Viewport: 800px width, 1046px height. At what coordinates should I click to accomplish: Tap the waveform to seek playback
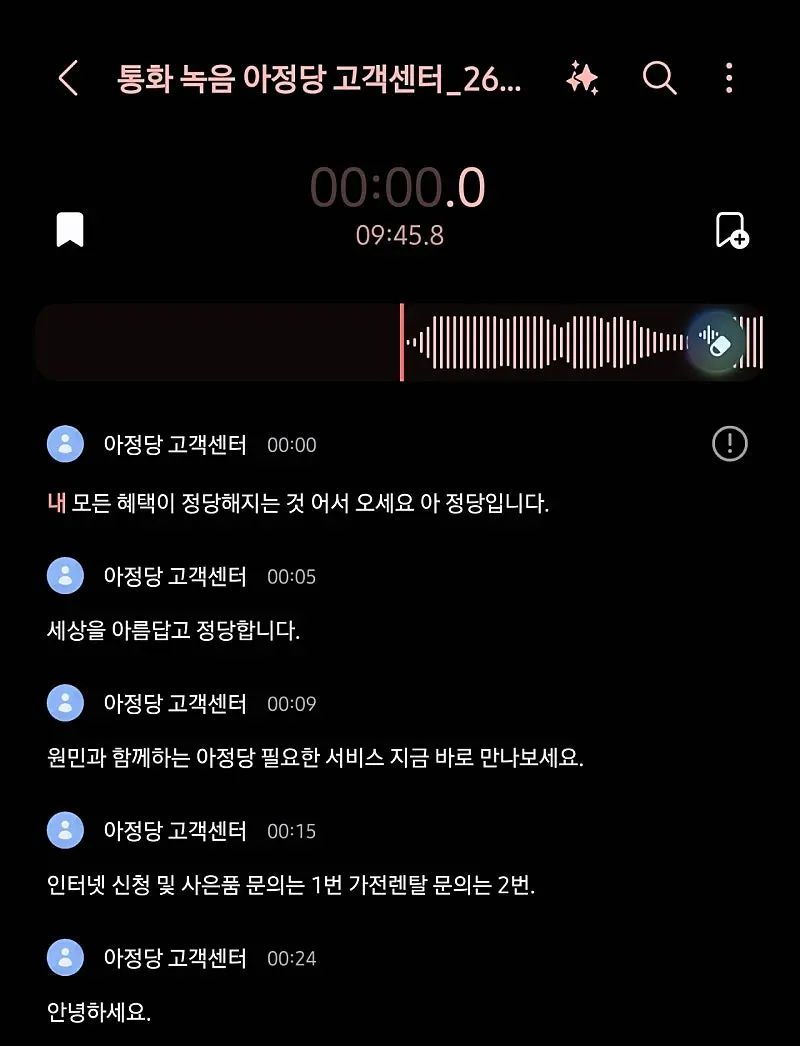[550, 343]
